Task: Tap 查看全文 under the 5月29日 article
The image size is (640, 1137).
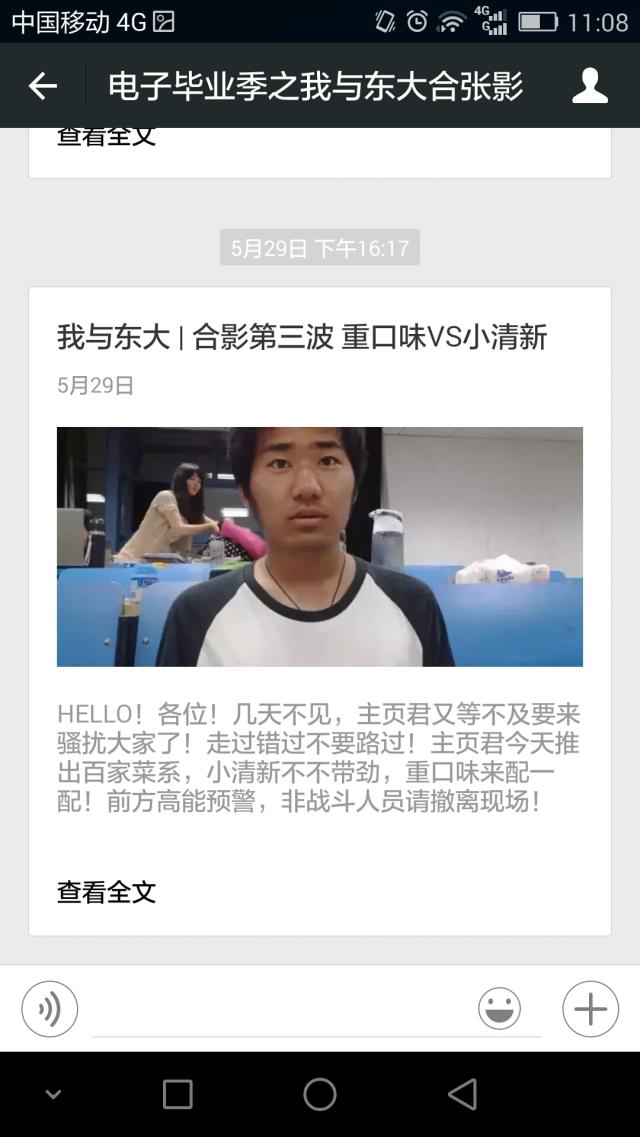Action: tap(107, 891)
